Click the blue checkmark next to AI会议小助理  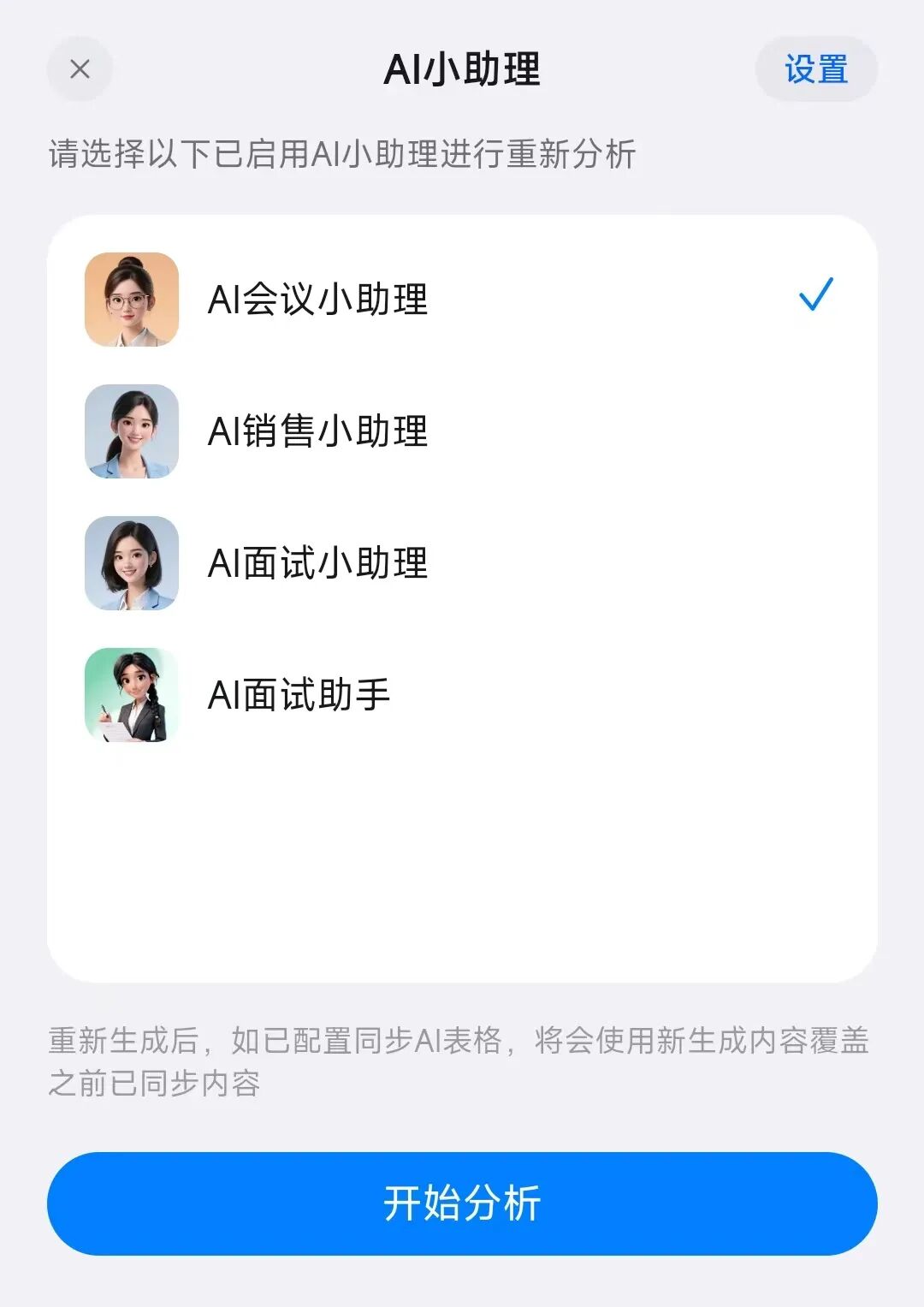(x=816, y=295)
